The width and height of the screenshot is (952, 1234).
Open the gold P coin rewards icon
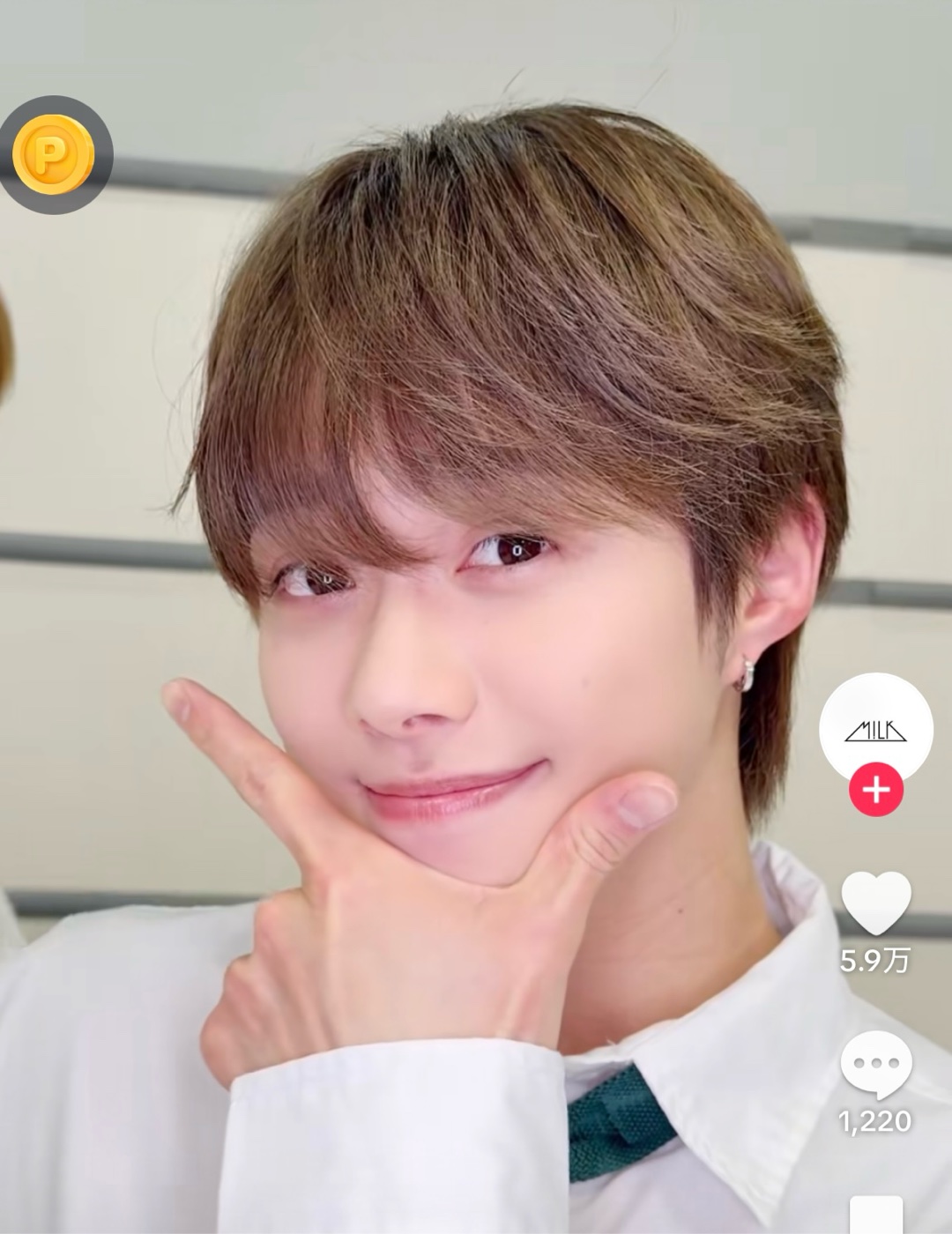click(54, 155)
